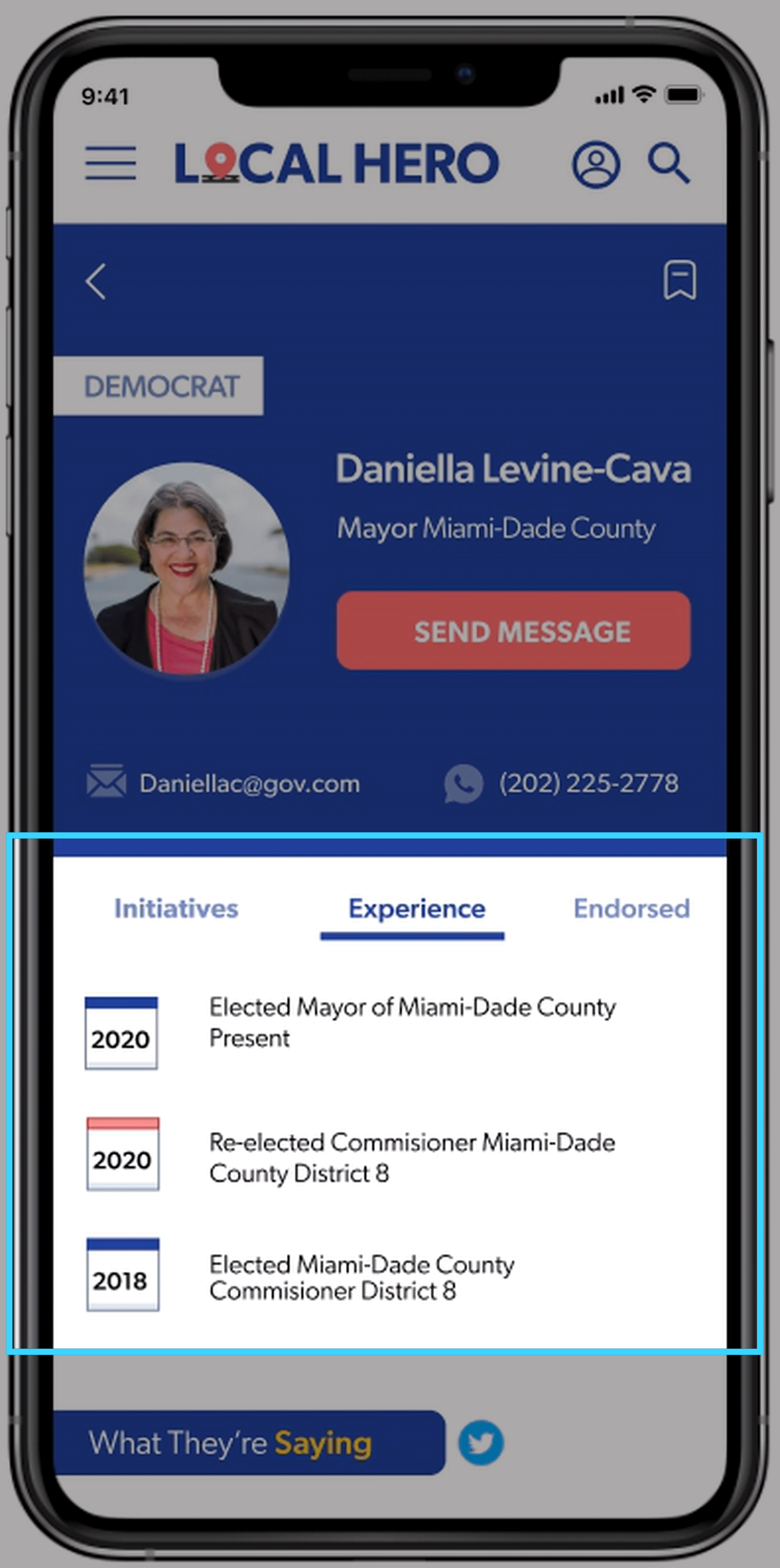Open the hamburger menu

[110, 163]
